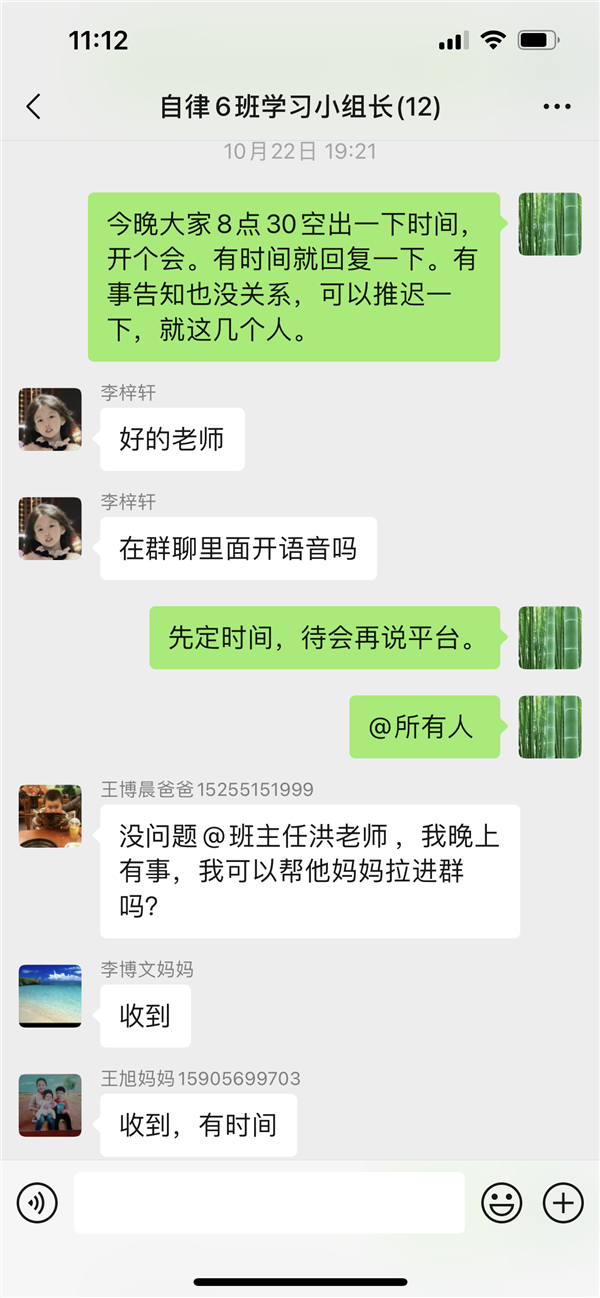Open the group chat overflow menu

[556, 107]
